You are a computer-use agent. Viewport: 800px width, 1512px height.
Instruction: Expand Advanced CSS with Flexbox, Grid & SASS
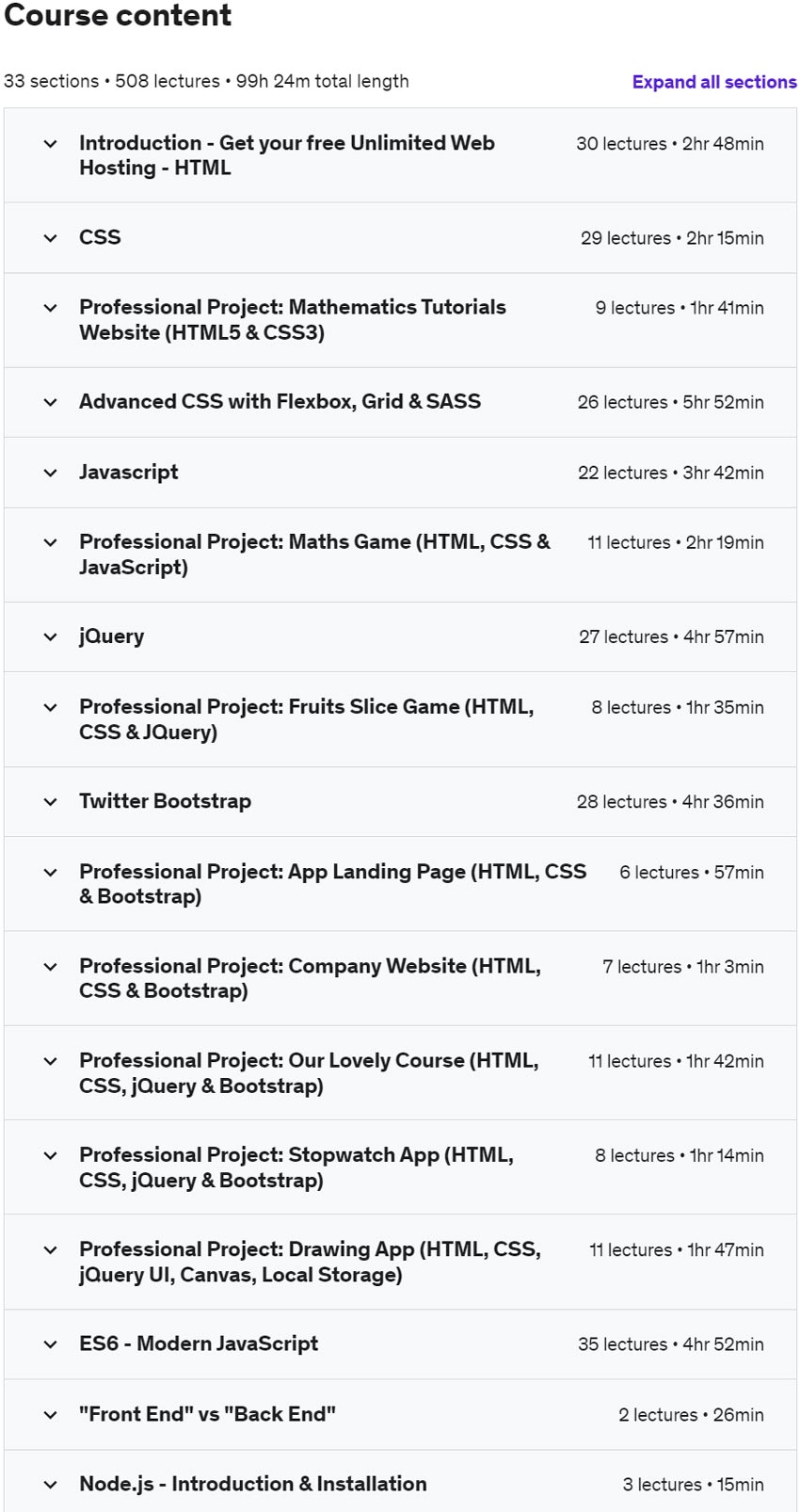tap(280, 402)
